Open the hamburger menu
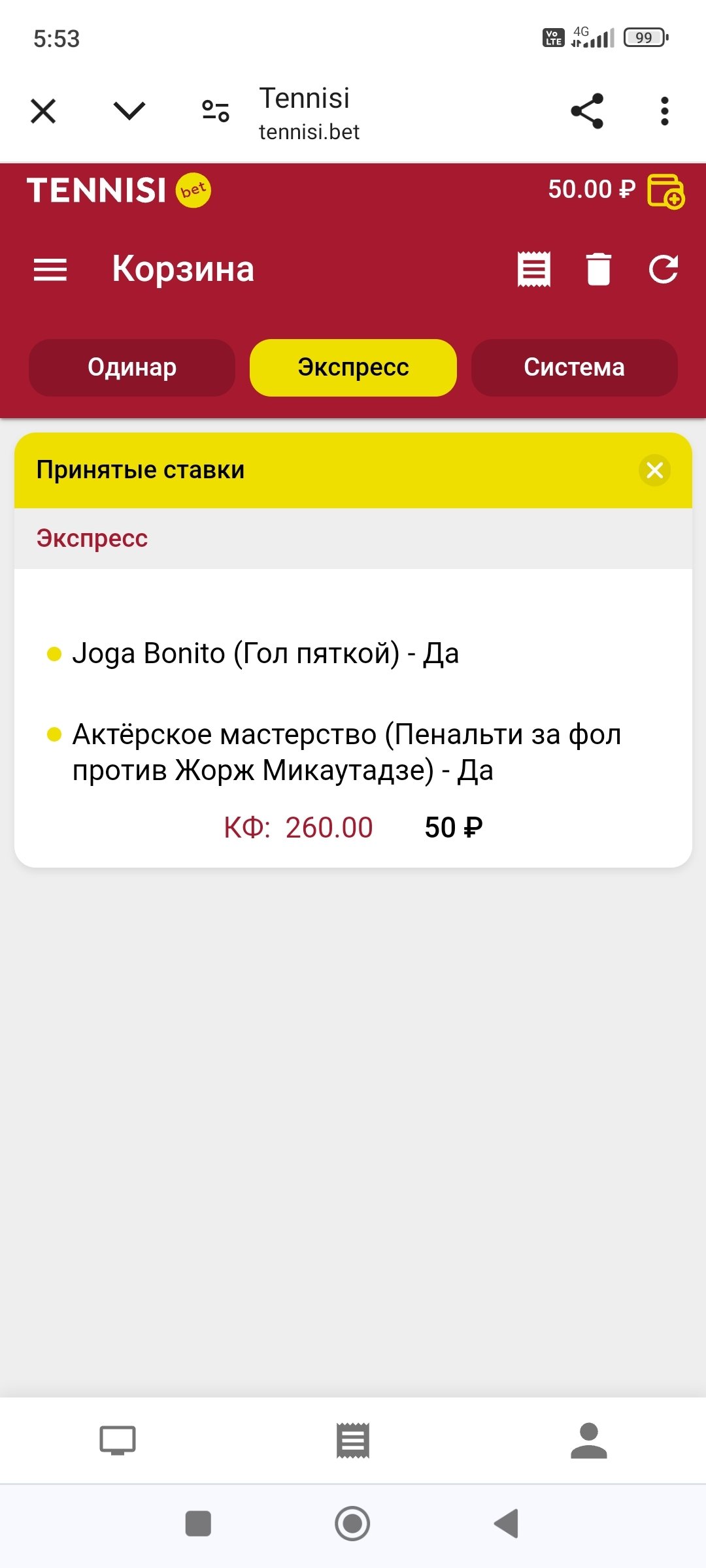Image resolution: width=706 pixels, height=1568 pixels. (50, 269)
